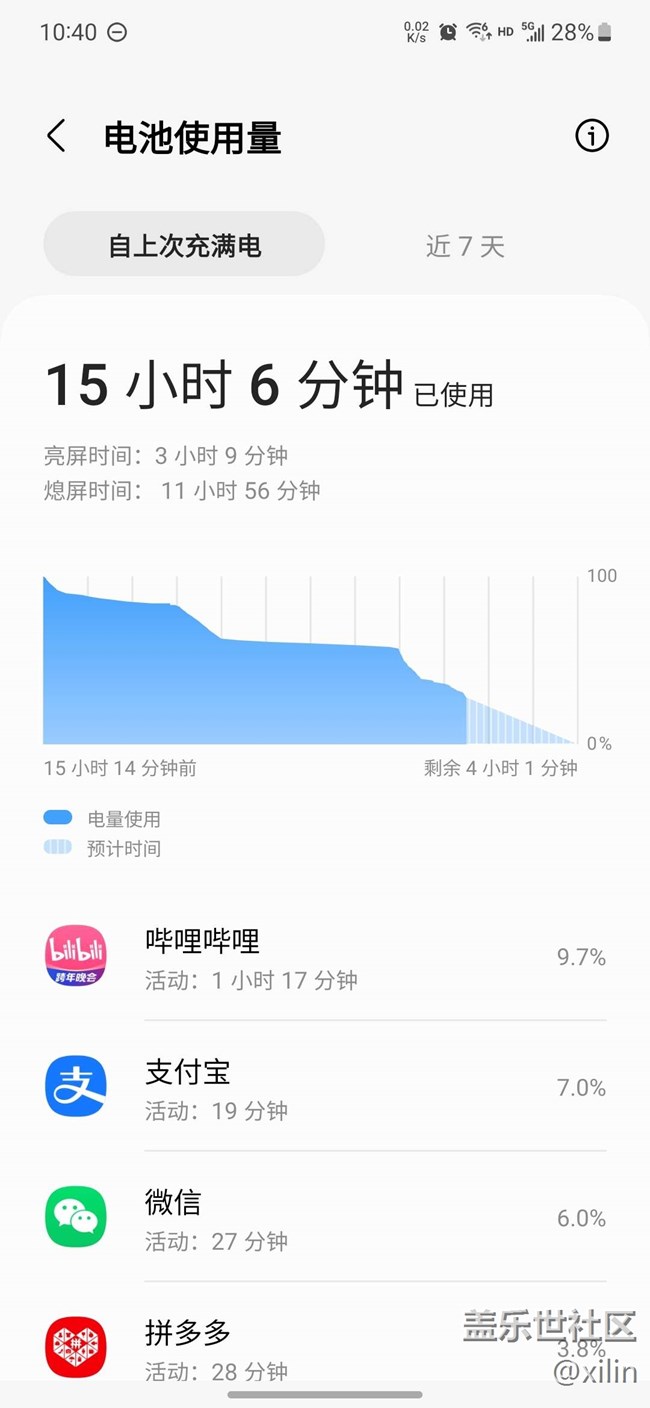Image resolution: width=650 pixels, height=1408 pixels.
Task: Select the 自上次充满电 tab
Action: pos(184,245)
